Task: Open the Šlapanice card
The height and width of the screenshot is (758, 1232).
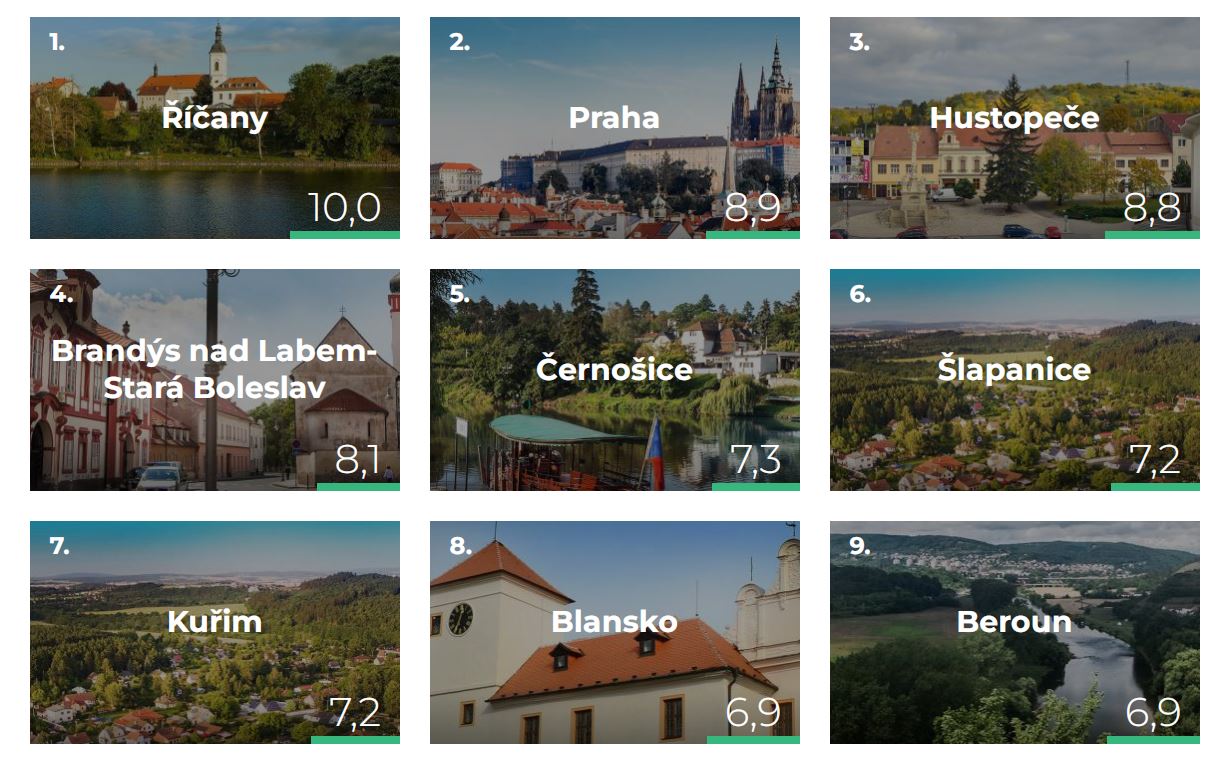Action: 1014,379
